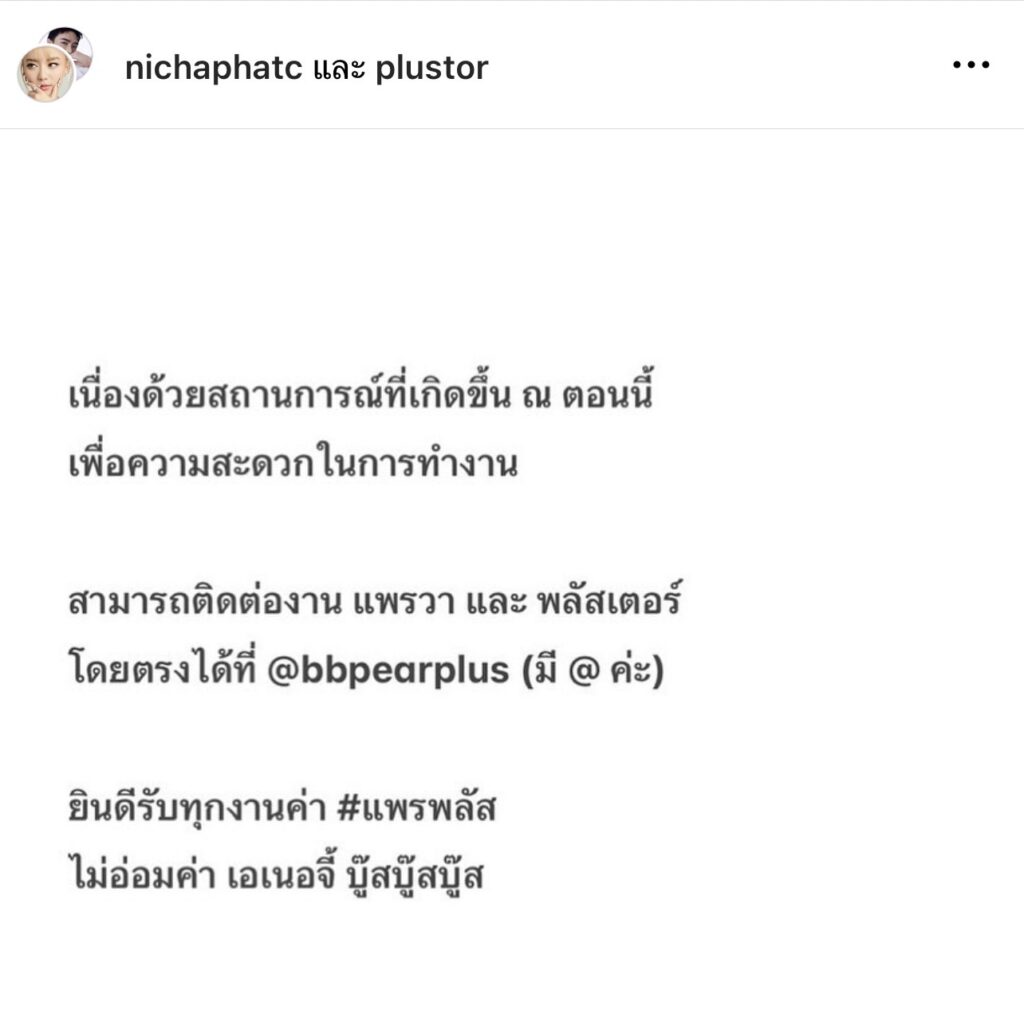Open the post's three-dot overflow menu
Viewport: 1024px width, 1014px height.
click(x=969, y=67)
